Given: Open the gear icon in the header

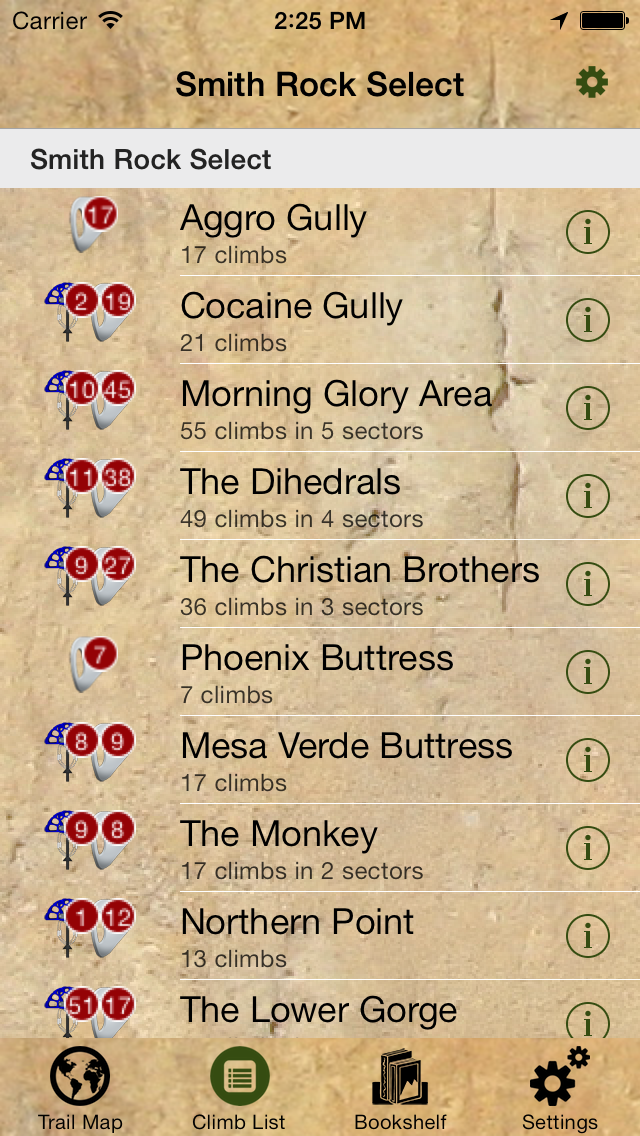Looking at the screenshot, I should [x=592, y=83].
